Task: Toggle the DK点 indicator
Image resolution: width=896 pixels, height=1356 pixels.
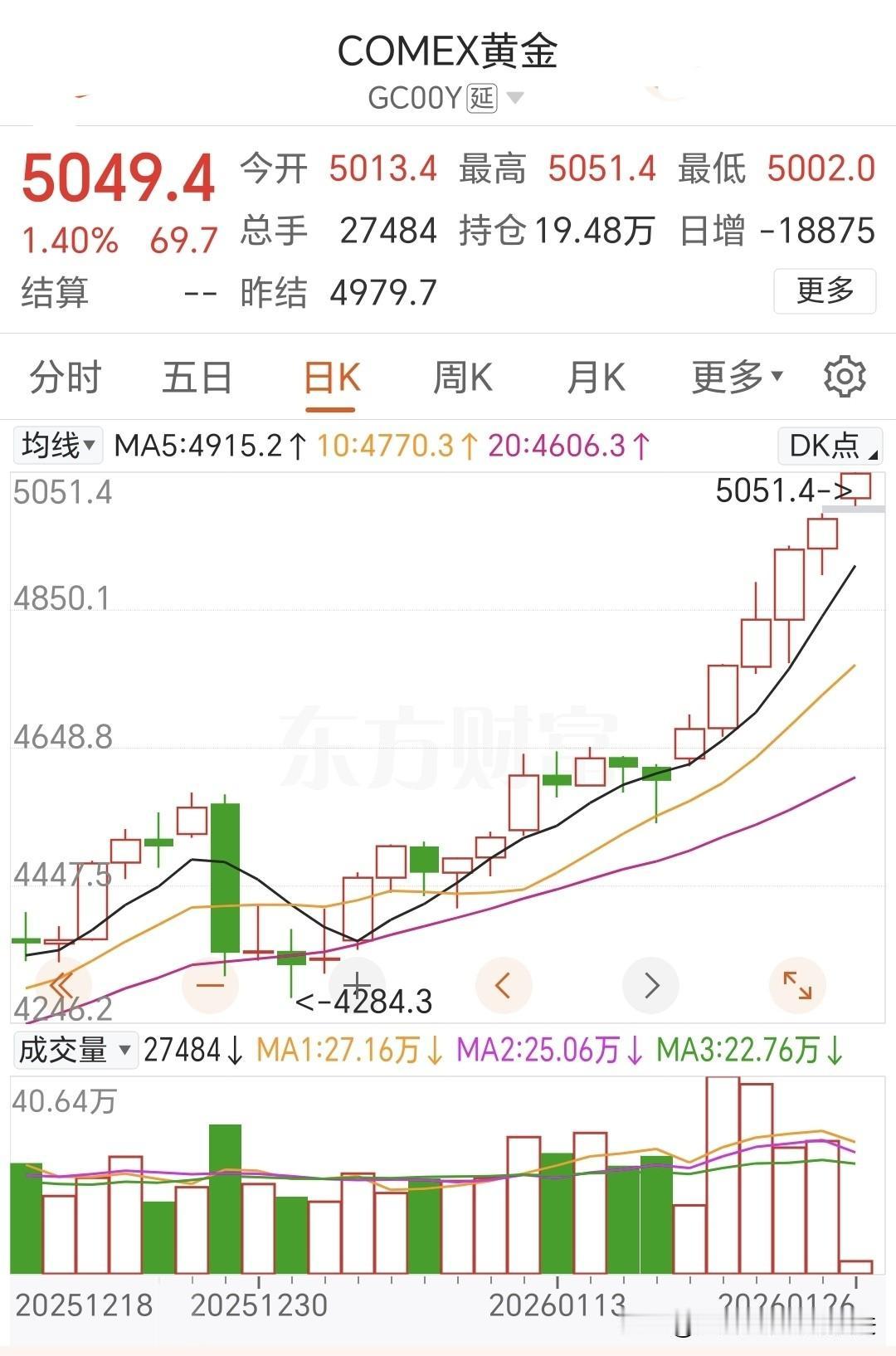Action: (x=830, y=446)
